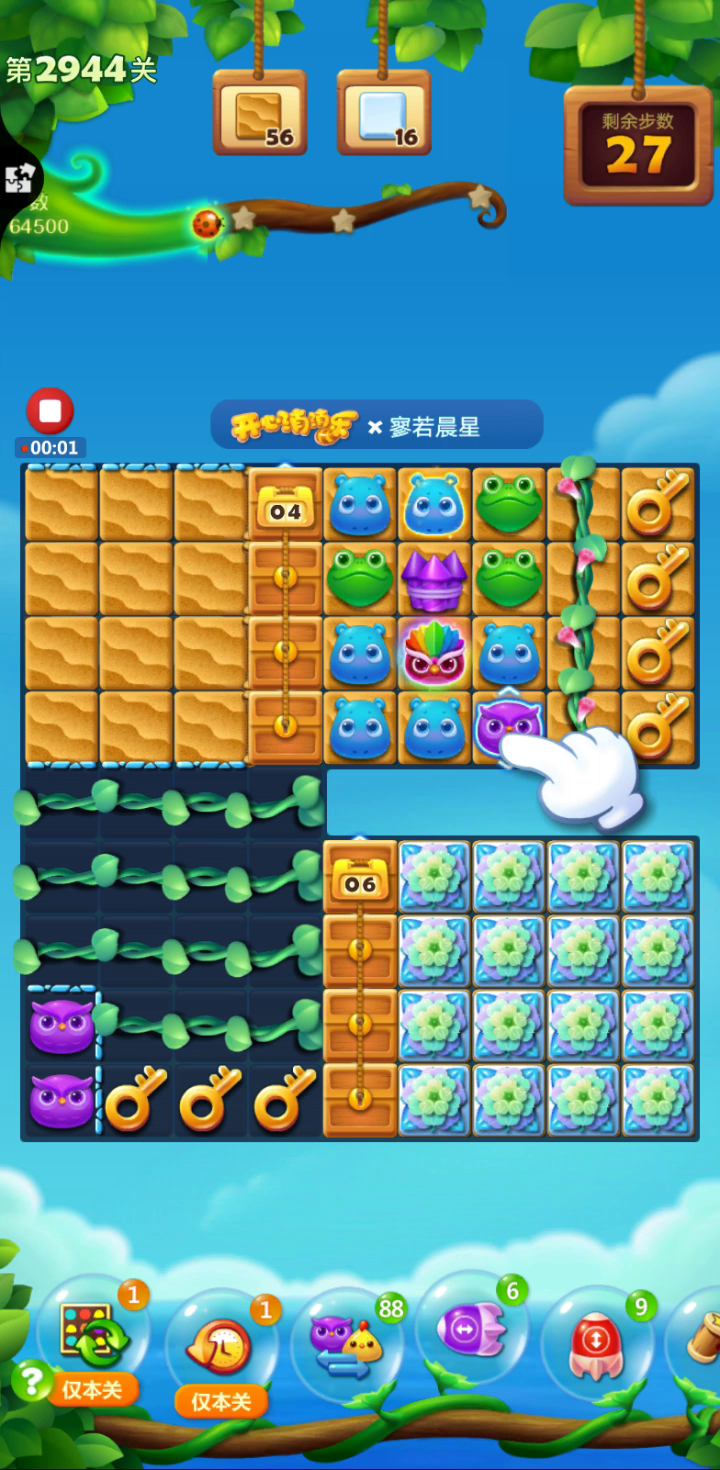The width and height of the screenshot is (720, 1470).
Task: Select the purple crown piece on the board
Action: coord(434,579)
